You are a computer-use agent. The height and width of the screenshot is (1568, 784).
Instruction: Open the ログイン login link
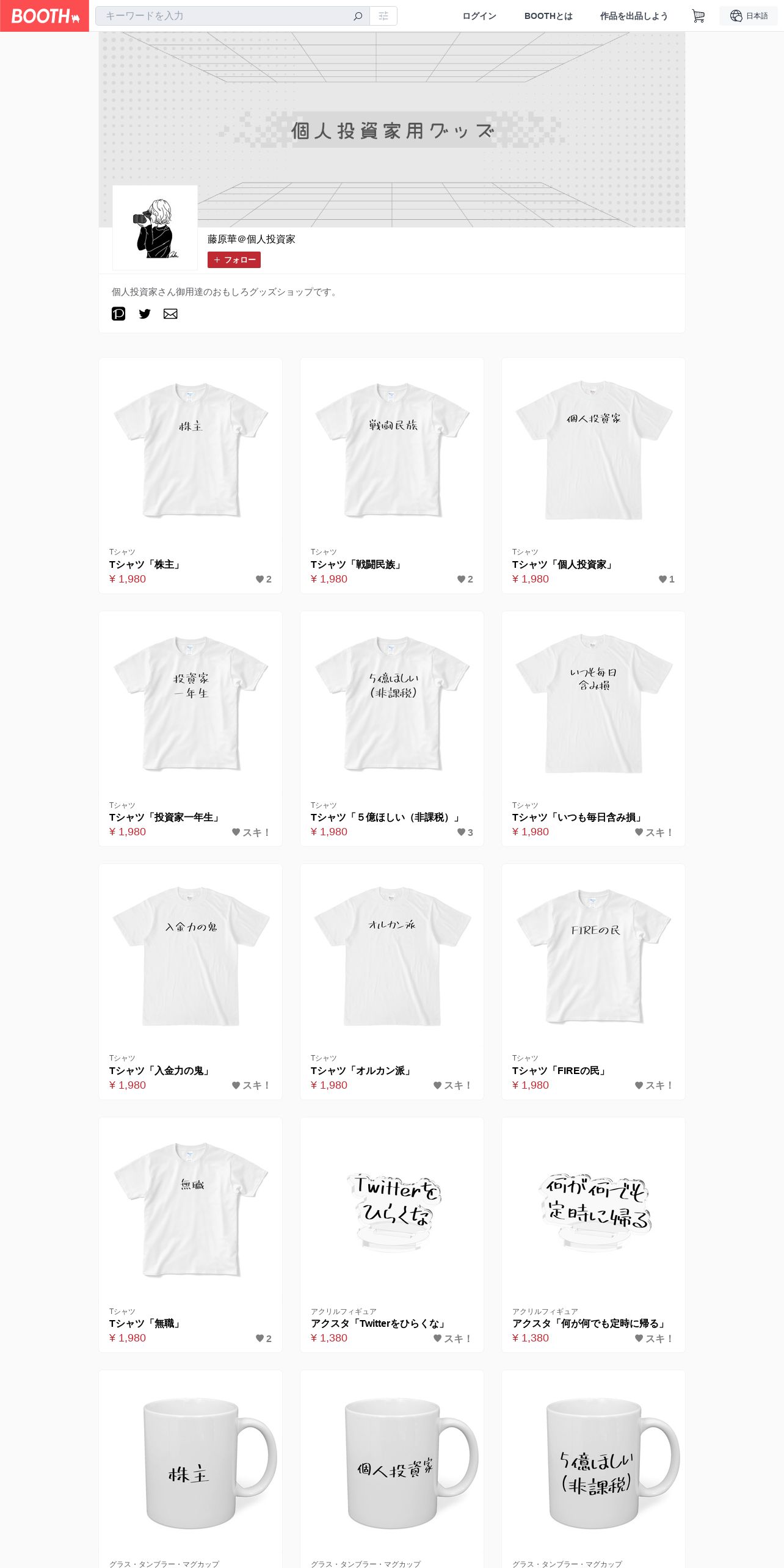point(479,16)
